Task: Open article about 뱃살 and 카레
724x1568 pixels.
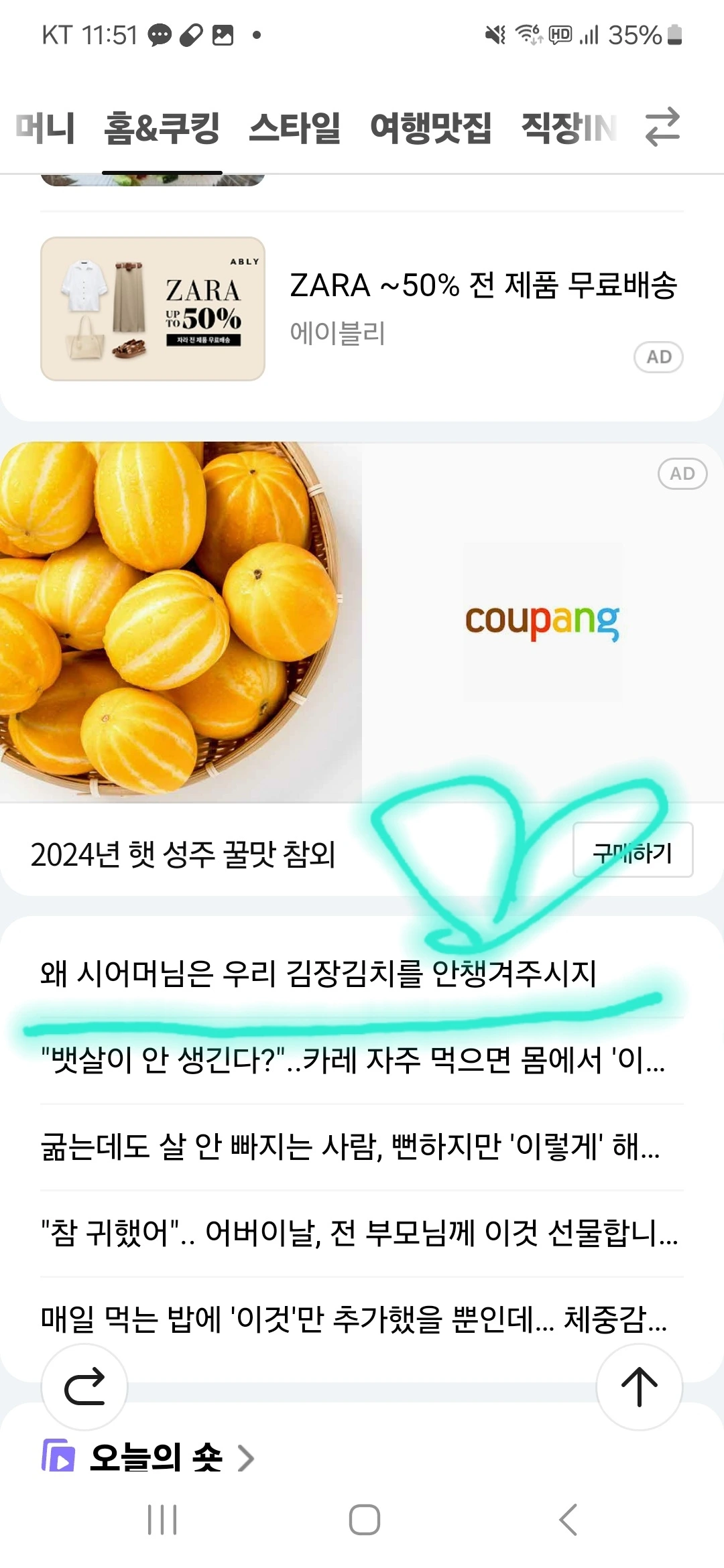Action: pos(353,1060)
